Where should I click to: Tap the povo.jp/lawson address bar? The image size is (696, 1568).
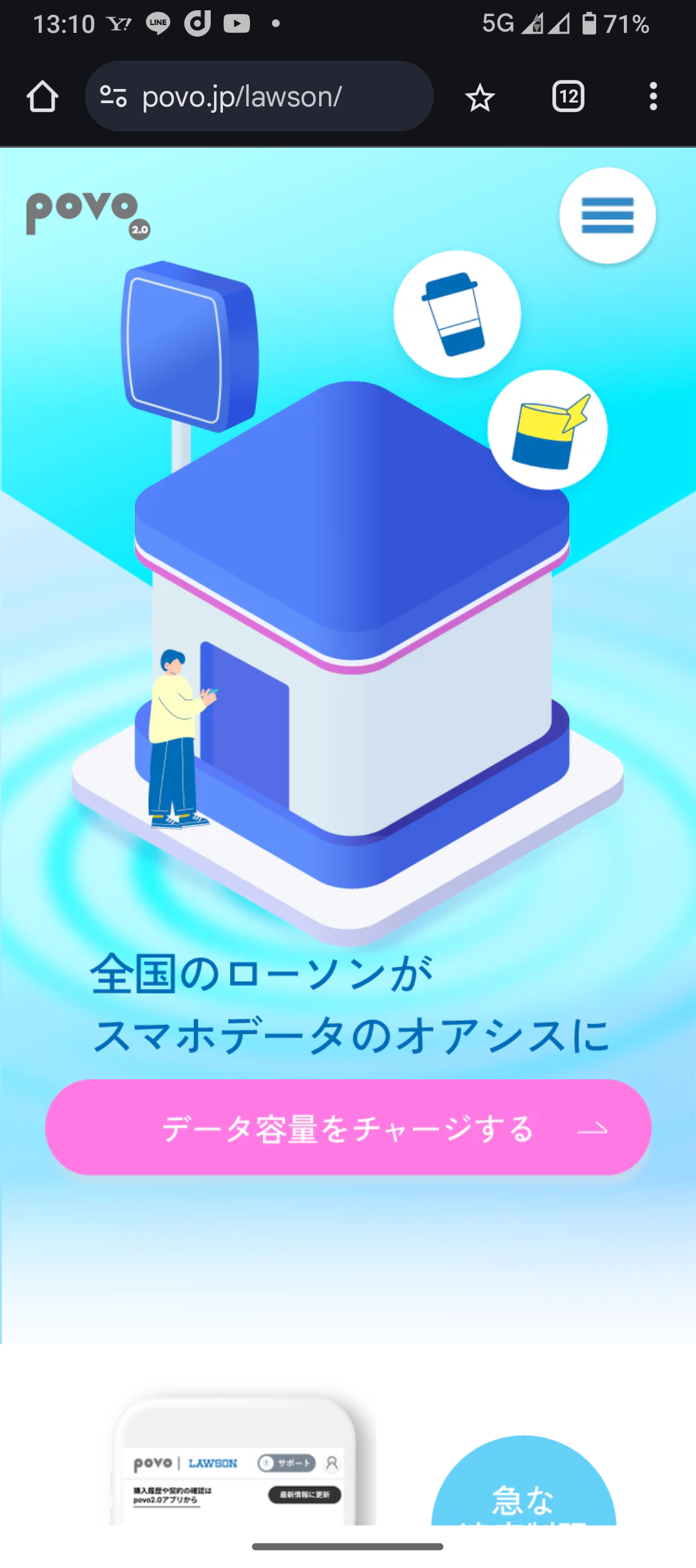[259, 97]
